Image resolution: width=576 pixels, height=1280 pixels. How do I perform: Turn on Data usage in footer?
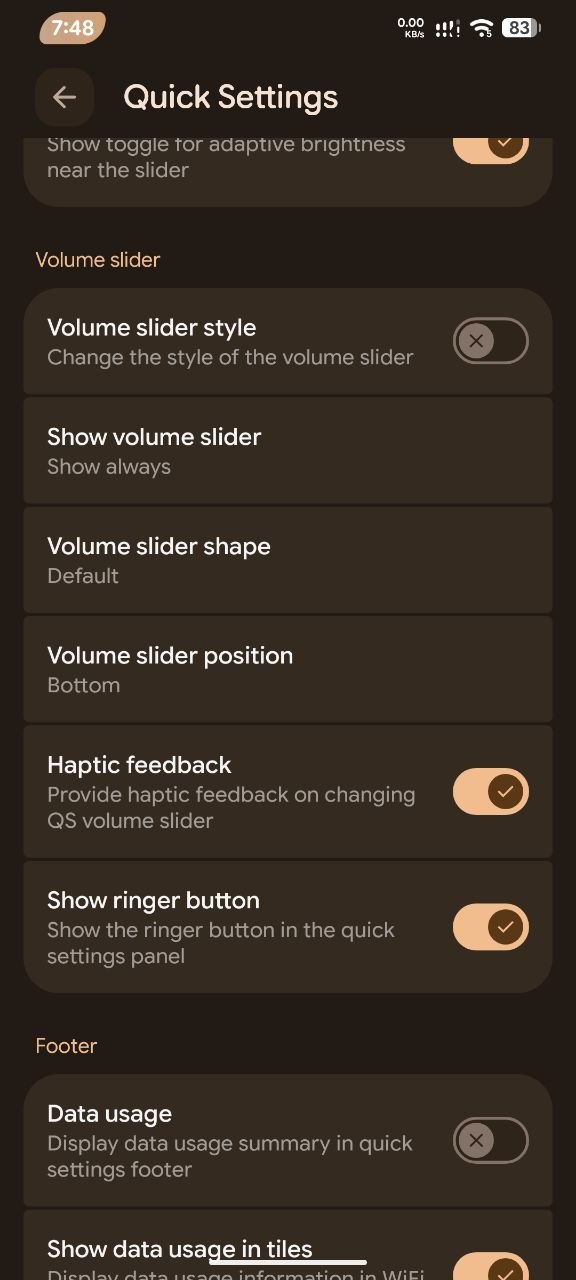click(490, 1141)
